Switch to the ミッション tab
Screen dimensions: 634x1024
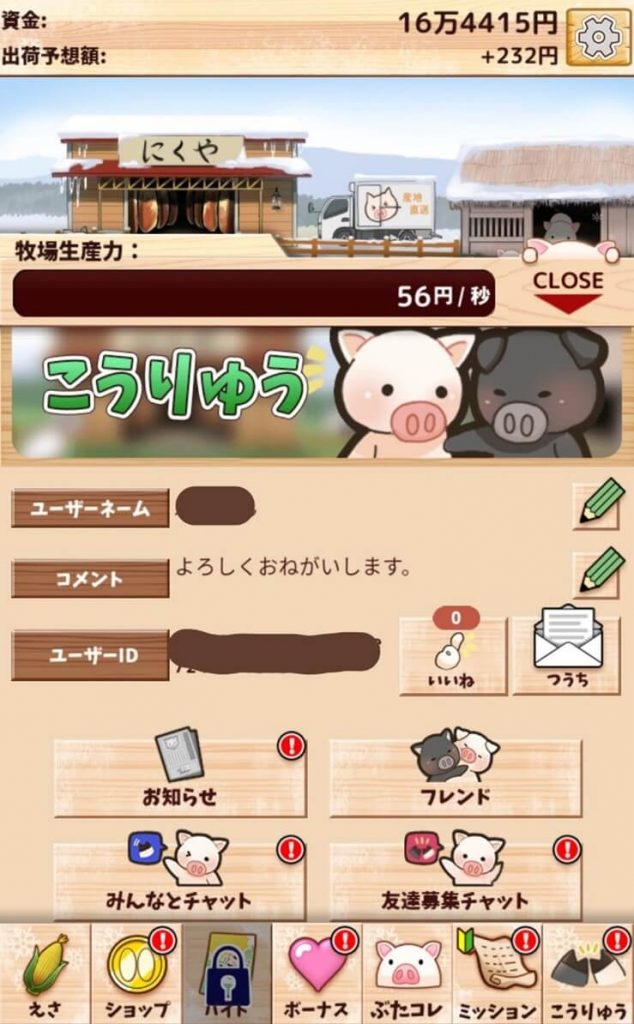pyautogui.click(x=497, y=973)
